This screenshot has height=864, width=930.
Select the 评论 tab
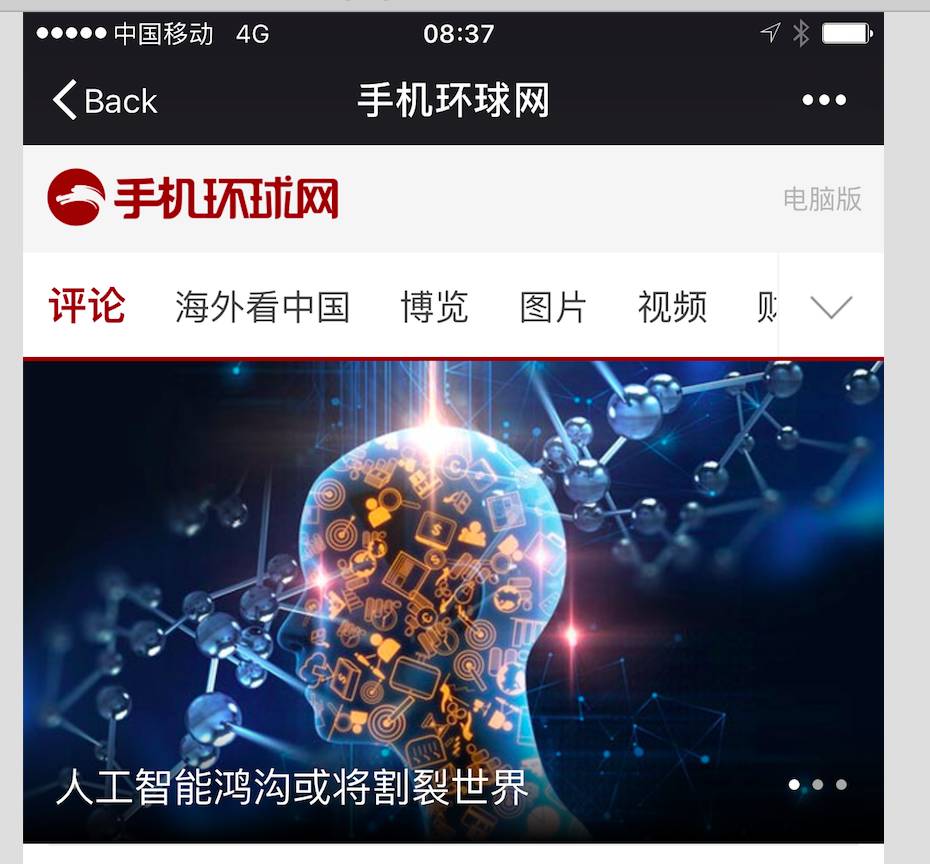tap(88, 306)
